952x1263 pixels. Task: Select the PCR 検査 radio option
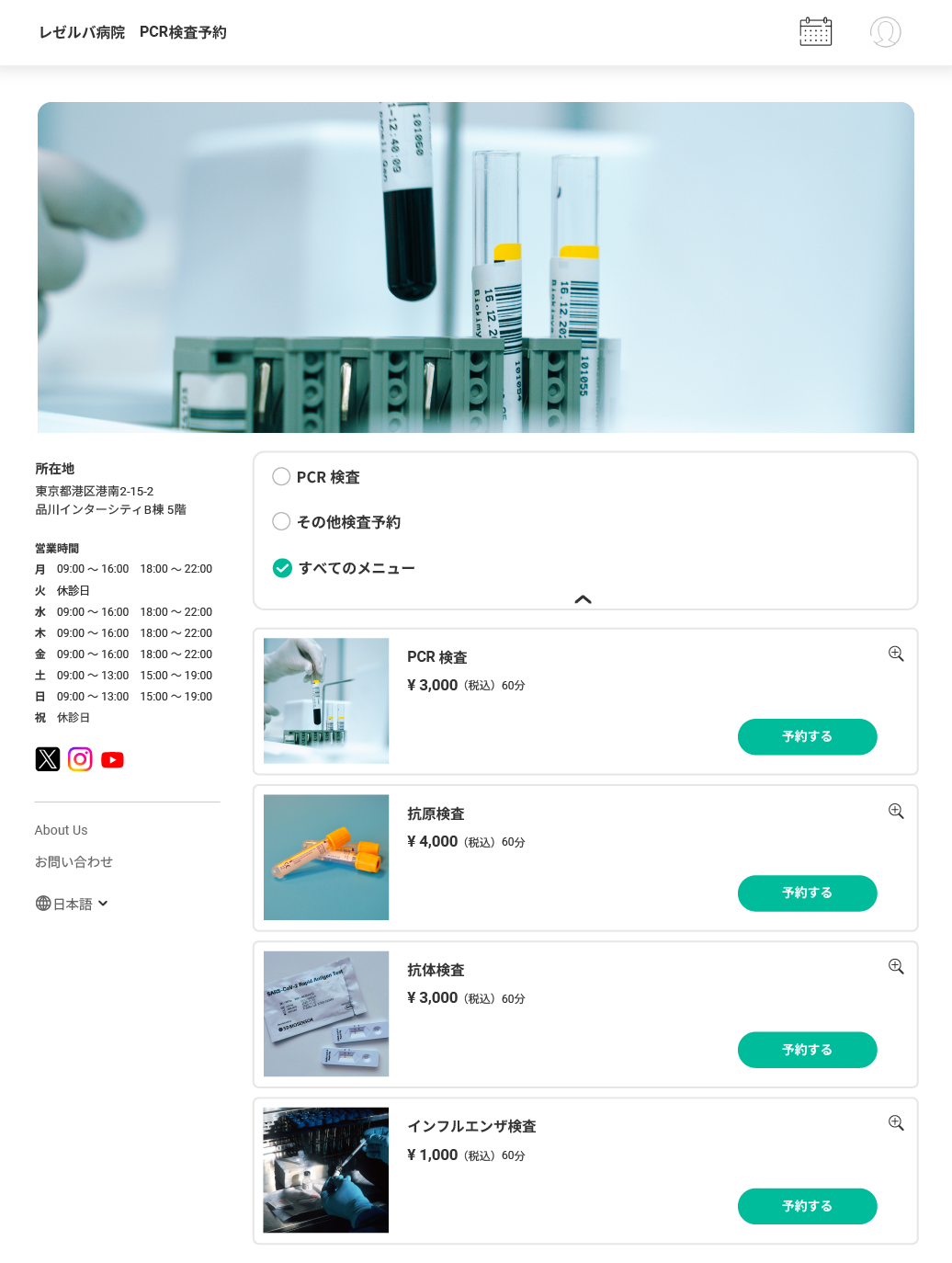point(281,477)
